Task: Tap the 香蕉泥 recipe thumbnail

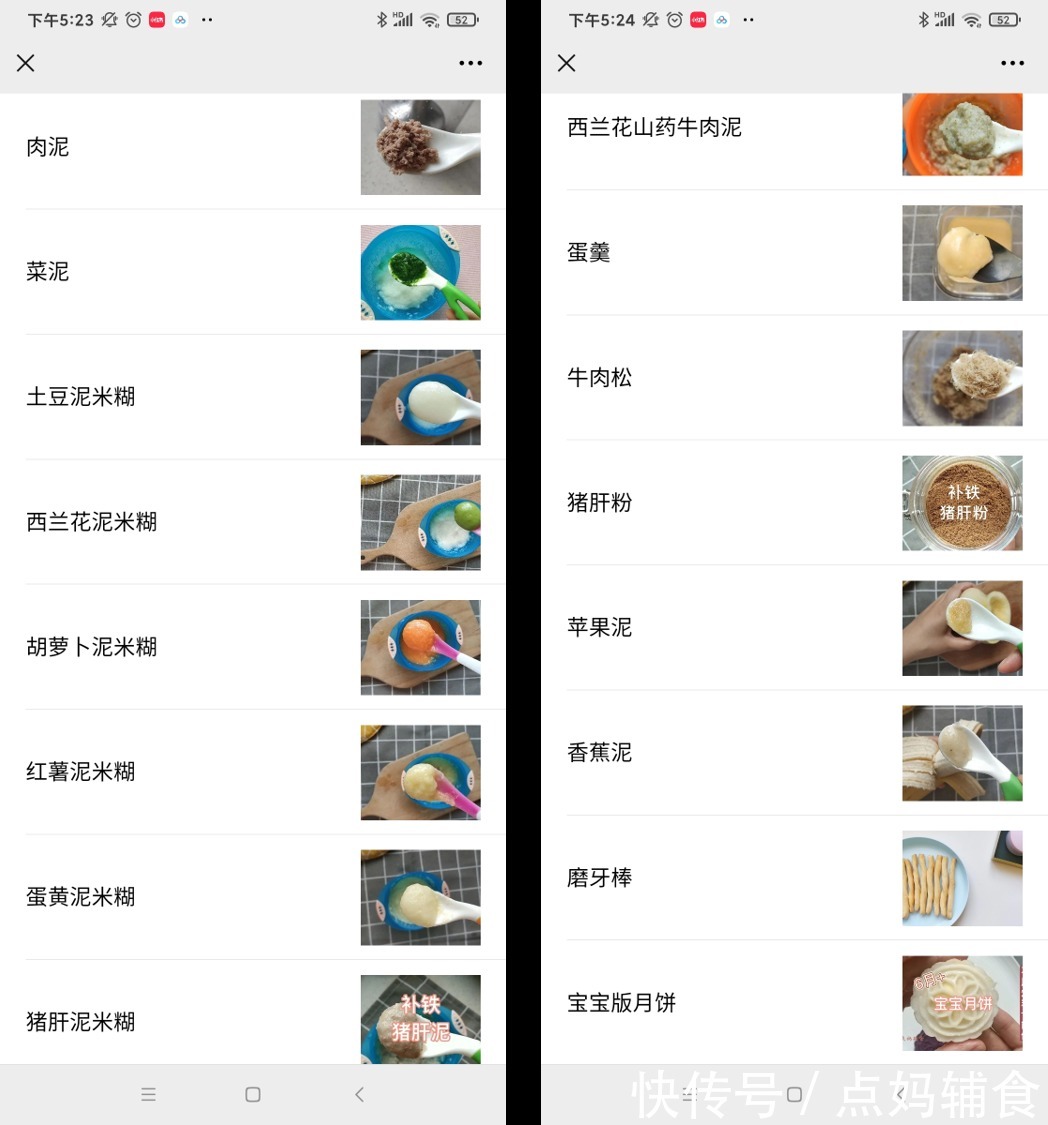Action: [x=962, y=753]
